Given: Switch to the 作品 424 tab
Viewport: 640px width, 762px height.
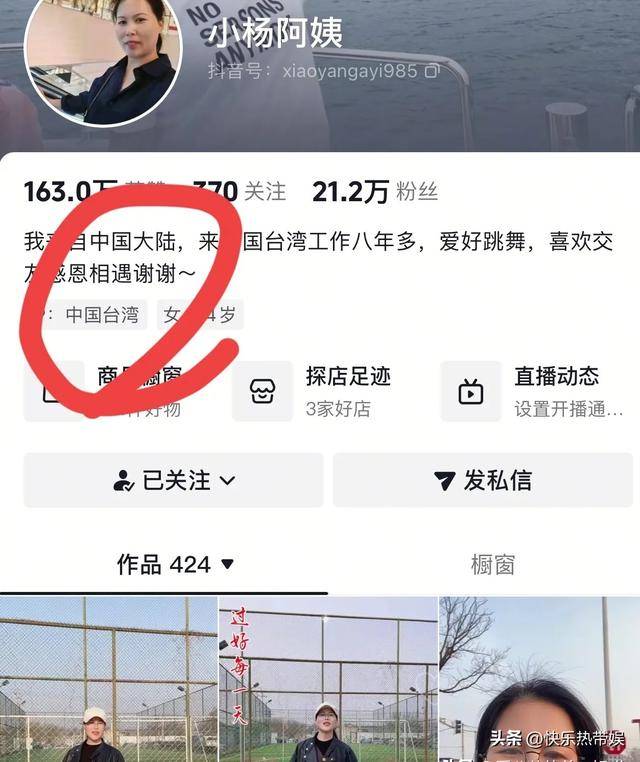Looking at the screenshot, I should [x=174, y=564].
